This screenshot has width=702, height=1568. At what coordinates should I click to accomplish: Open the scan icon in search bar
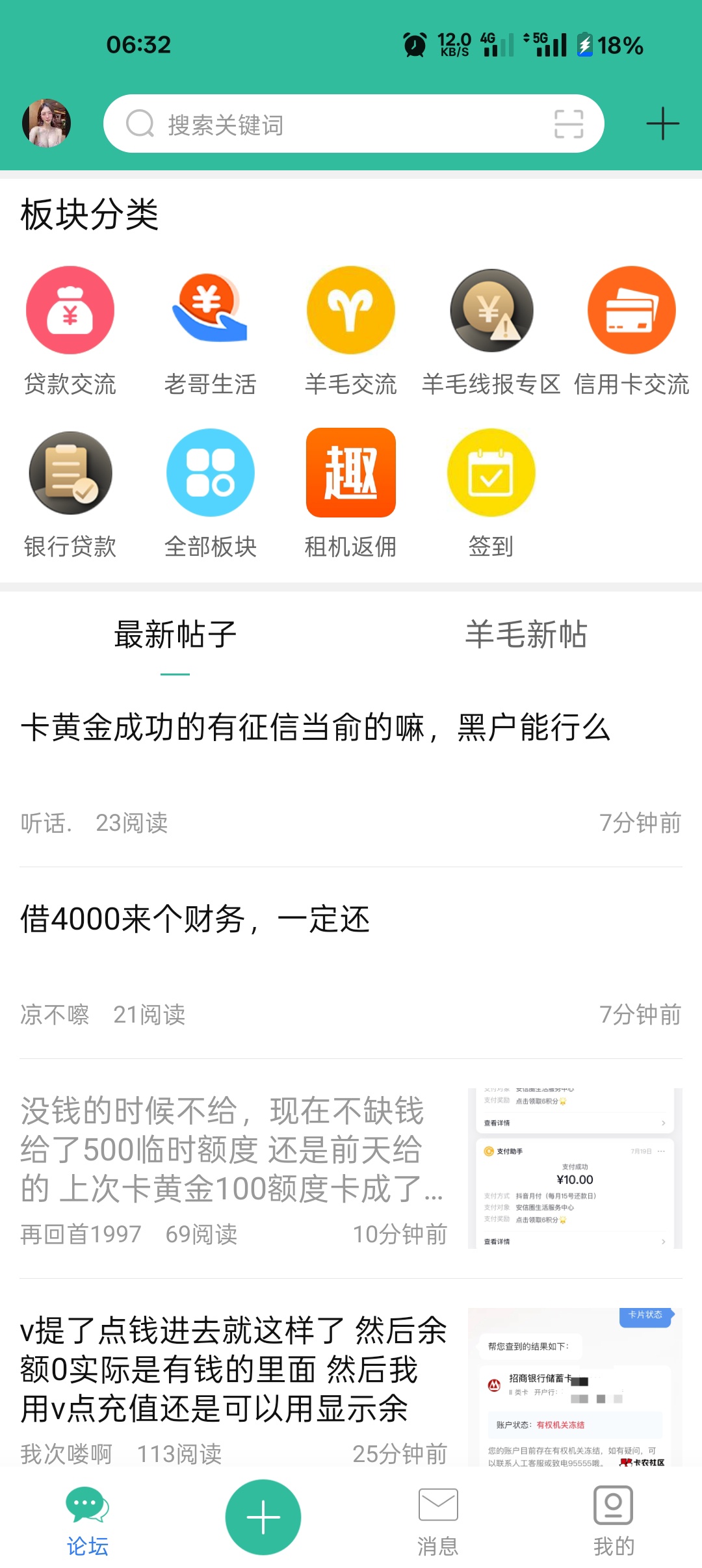tap(569, 124)
